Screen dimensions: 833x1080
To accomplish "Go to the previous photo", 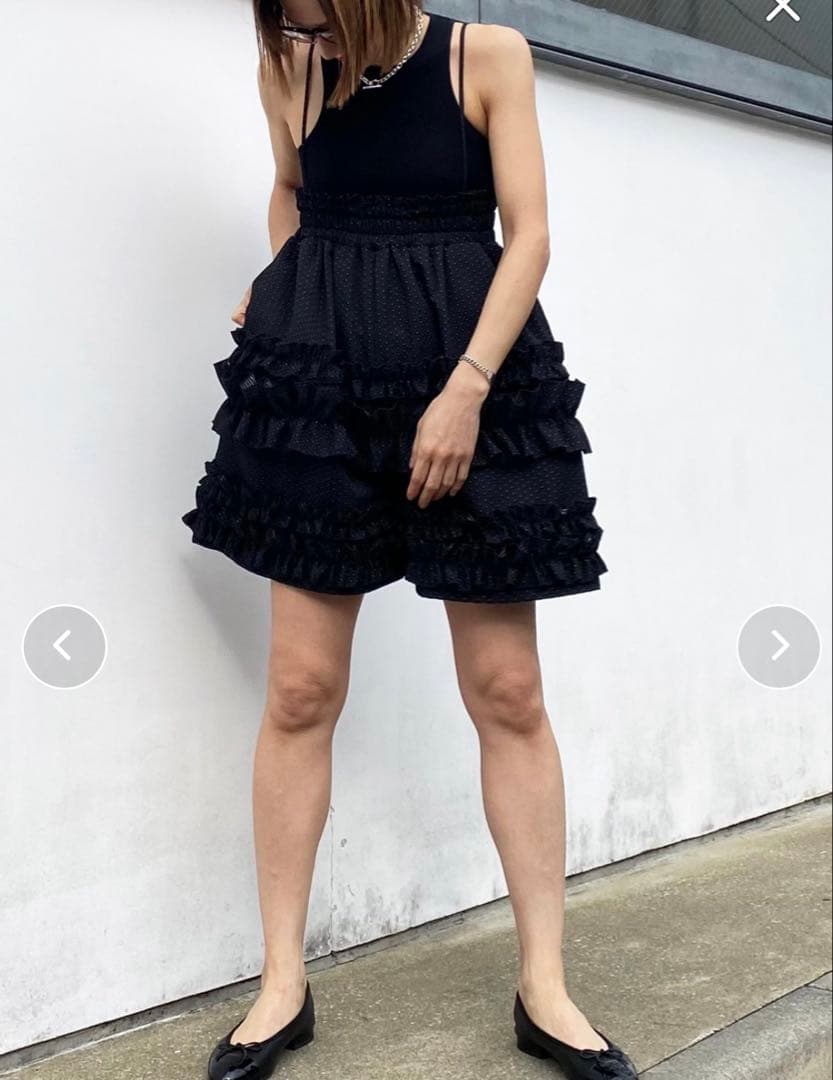I will point(64,646).
